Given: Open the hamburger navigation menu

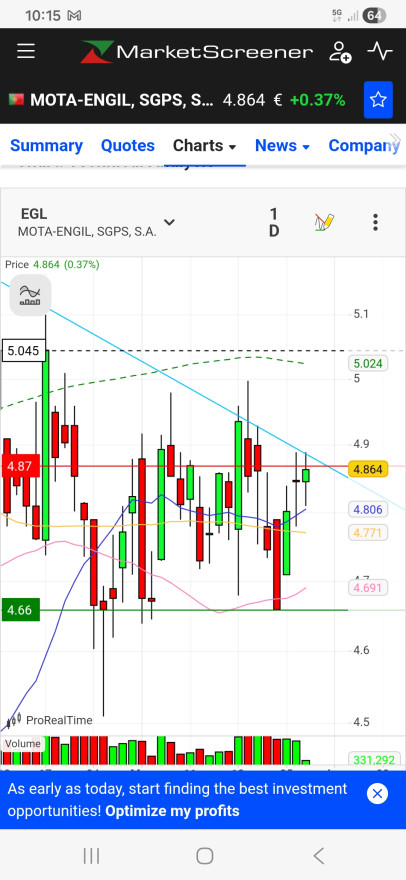Looking at the screenshot, I should (26, 52).
